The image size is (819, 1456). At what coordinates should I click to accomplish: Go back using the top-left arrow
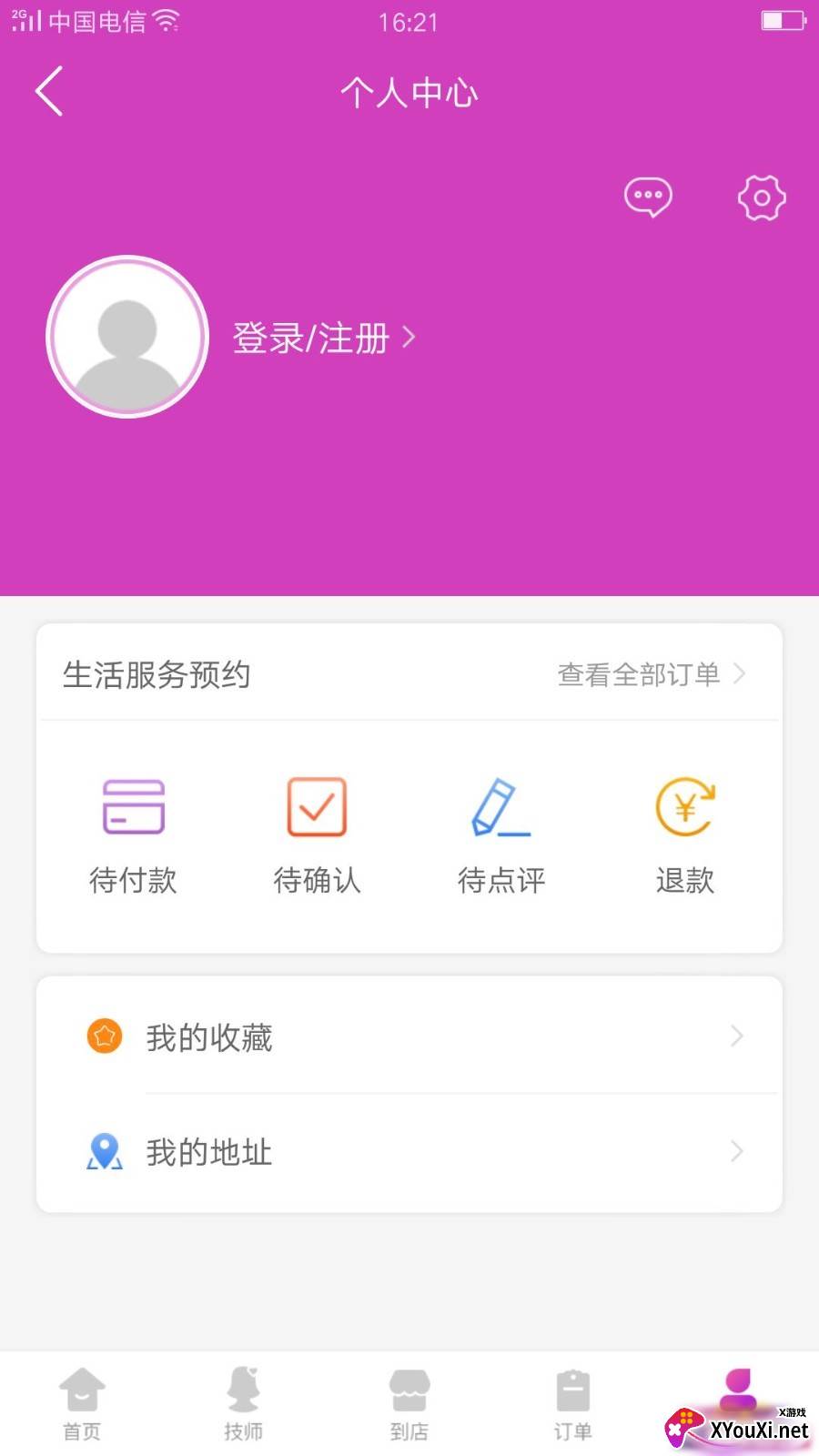click(x=49, y=91)
